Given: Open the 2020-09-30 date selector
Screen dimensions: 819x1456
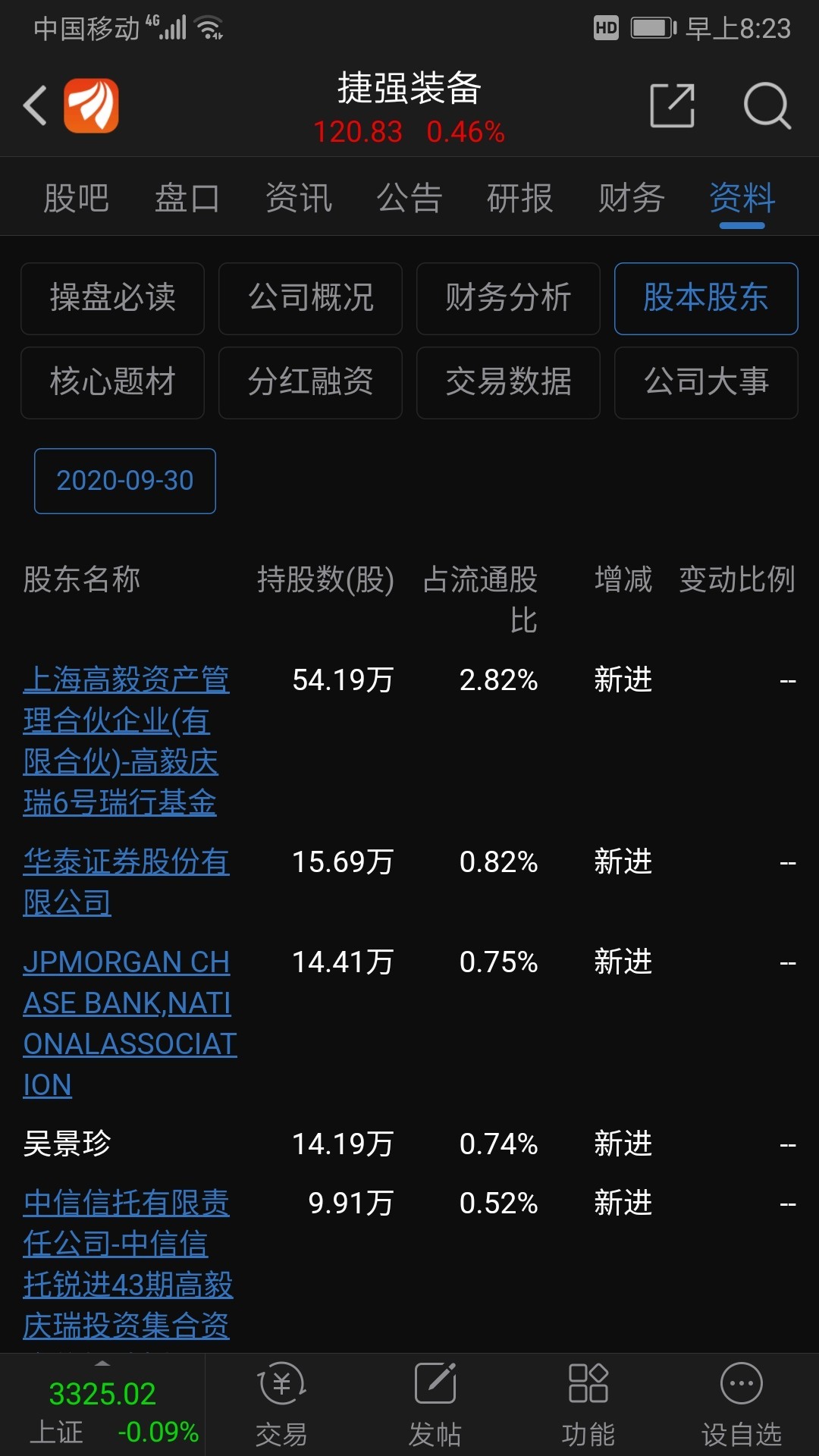Looking at the screenshot, I should point(124,481).
